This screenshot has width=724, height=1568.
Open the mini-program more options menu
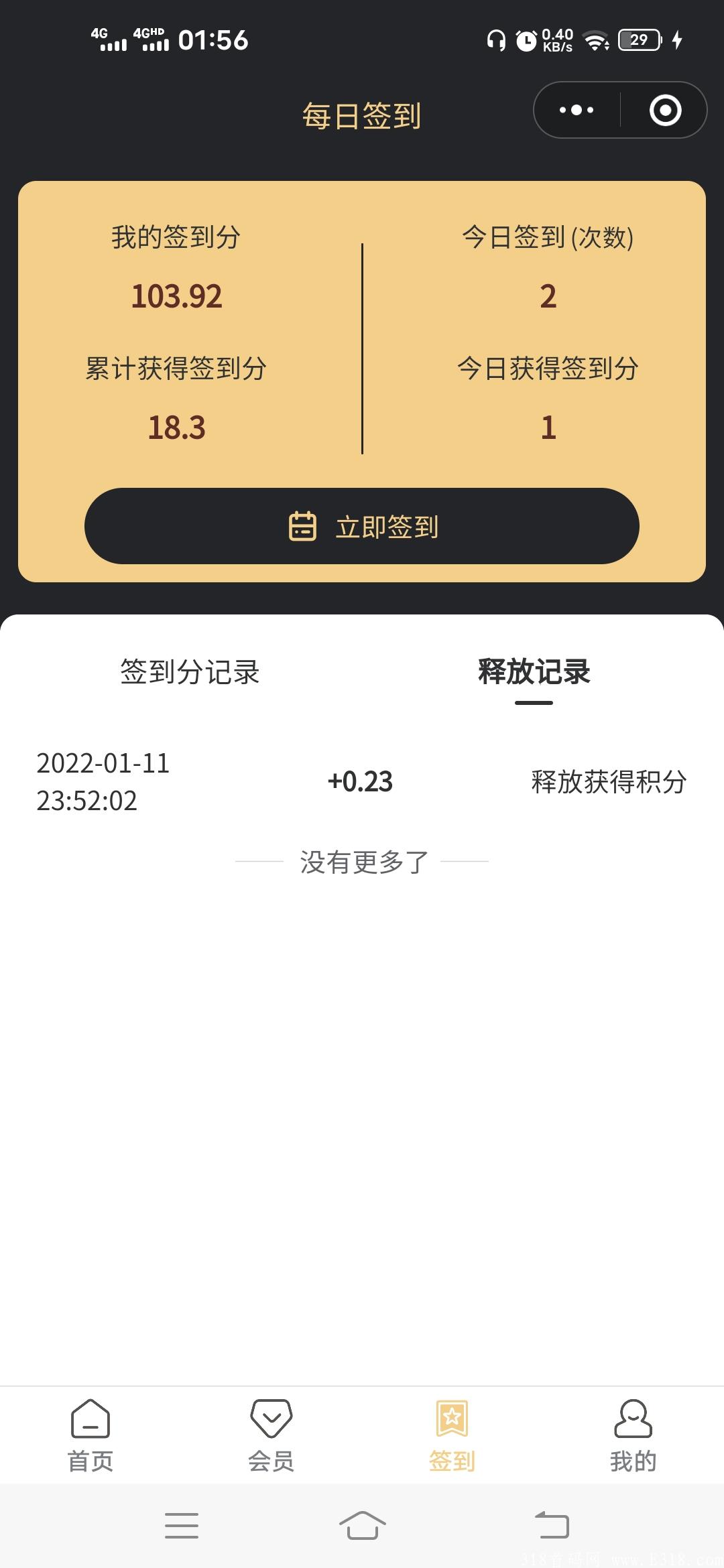click(x=575, y=109)
